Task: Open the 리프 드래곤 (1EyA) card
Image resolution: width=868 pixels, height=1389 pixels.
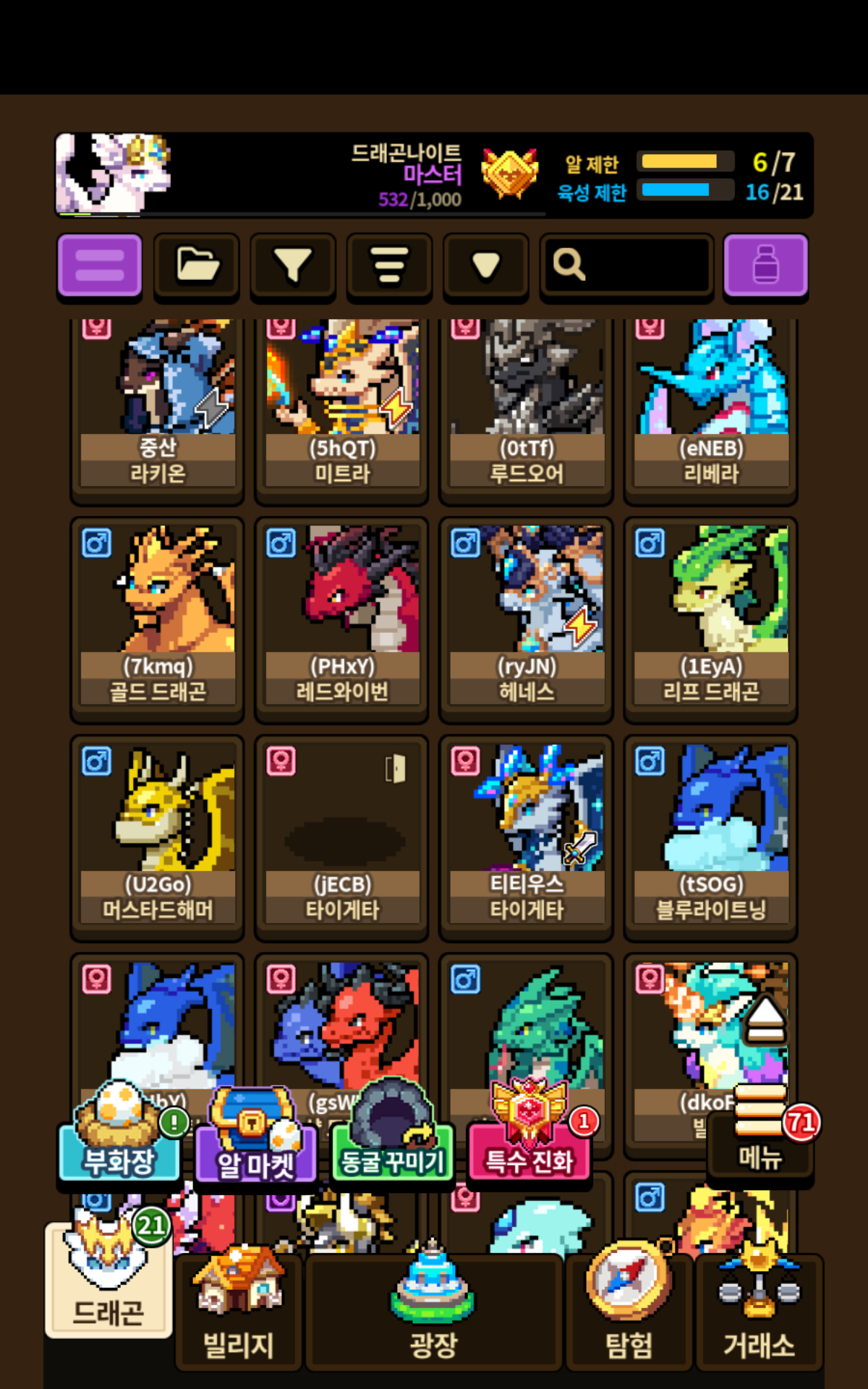Action: tap(711, 619)
